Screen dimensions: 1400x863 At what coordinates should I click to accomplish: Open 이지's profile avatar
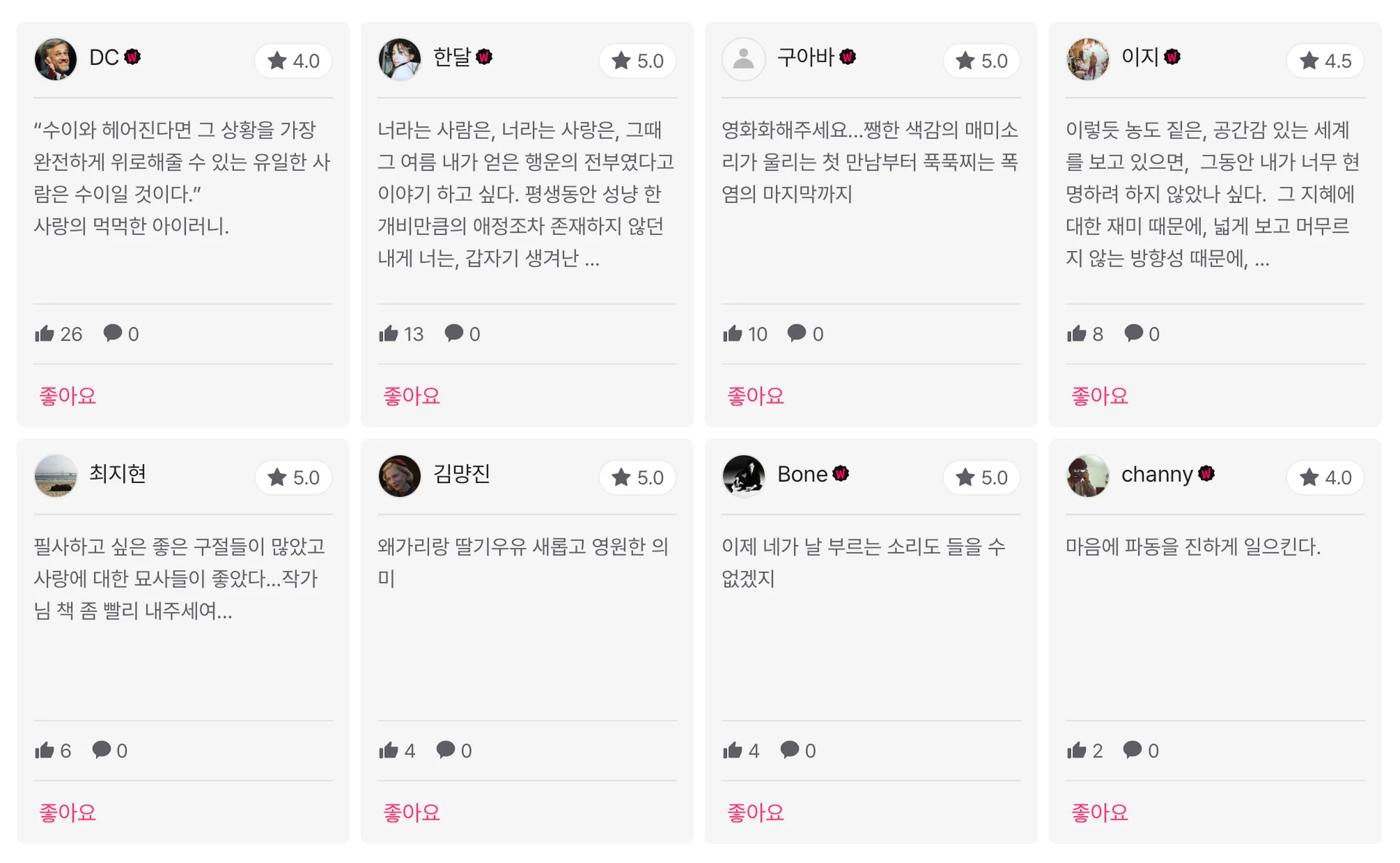(1087, 59)
